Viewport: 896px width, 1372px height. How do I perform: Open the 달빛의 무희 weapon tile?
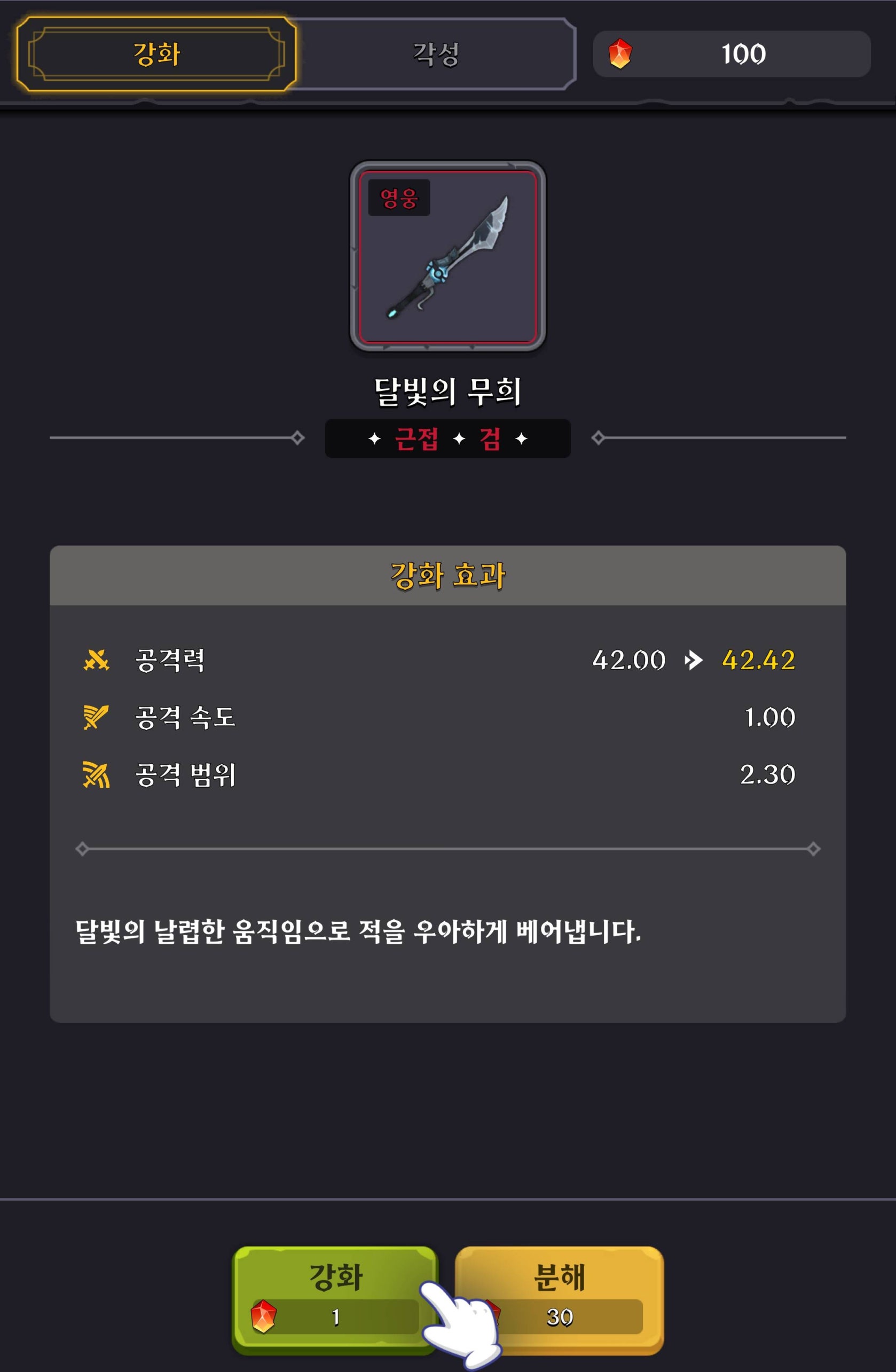click(447, 256)
